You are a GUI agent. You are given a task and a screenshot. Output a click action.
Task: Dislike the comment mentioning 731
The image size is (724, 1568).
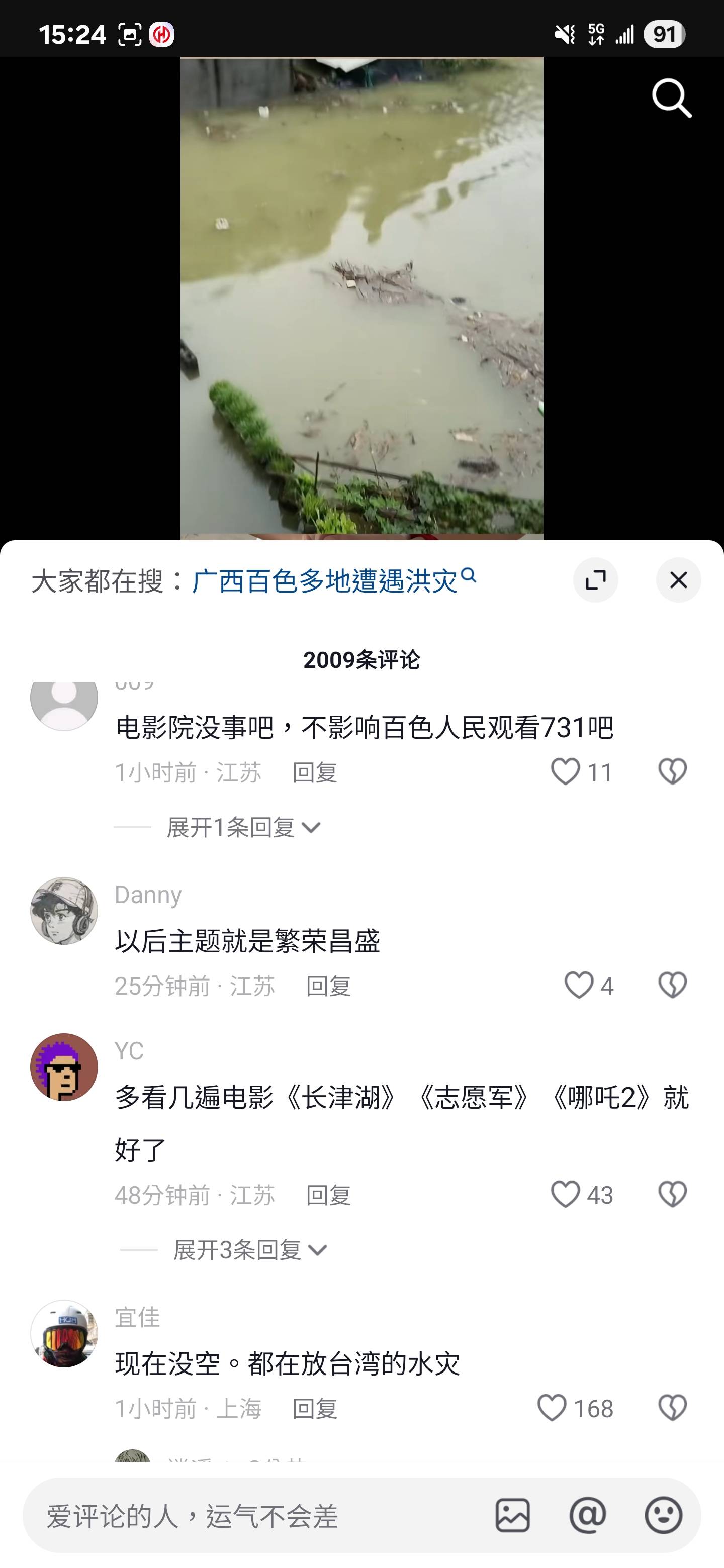pyautogui.click(x=672, y=772)
